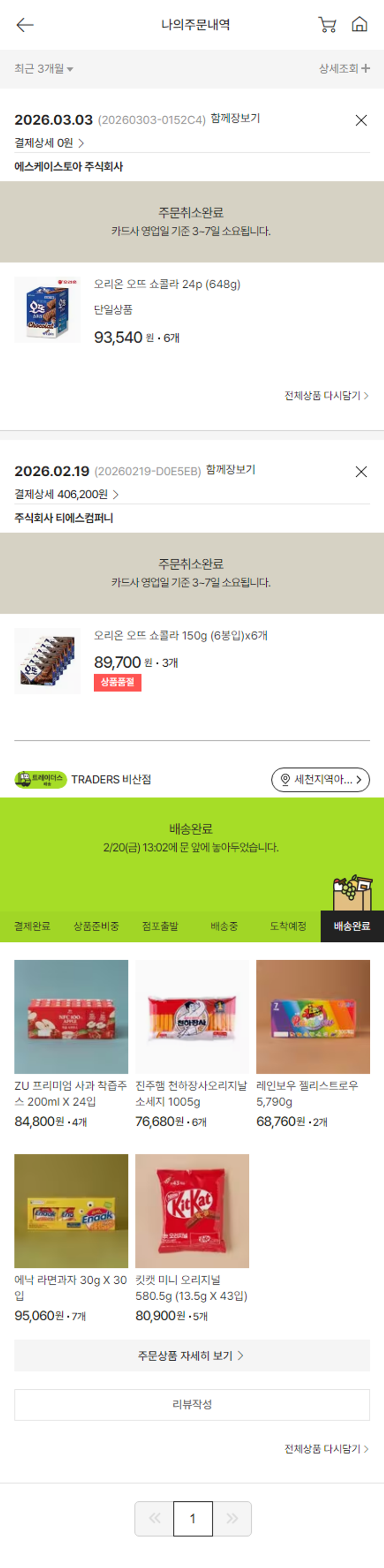384x1568 pixels.
Task: Remove the 2026.02.19 order entry
Action: click(361, 472)
